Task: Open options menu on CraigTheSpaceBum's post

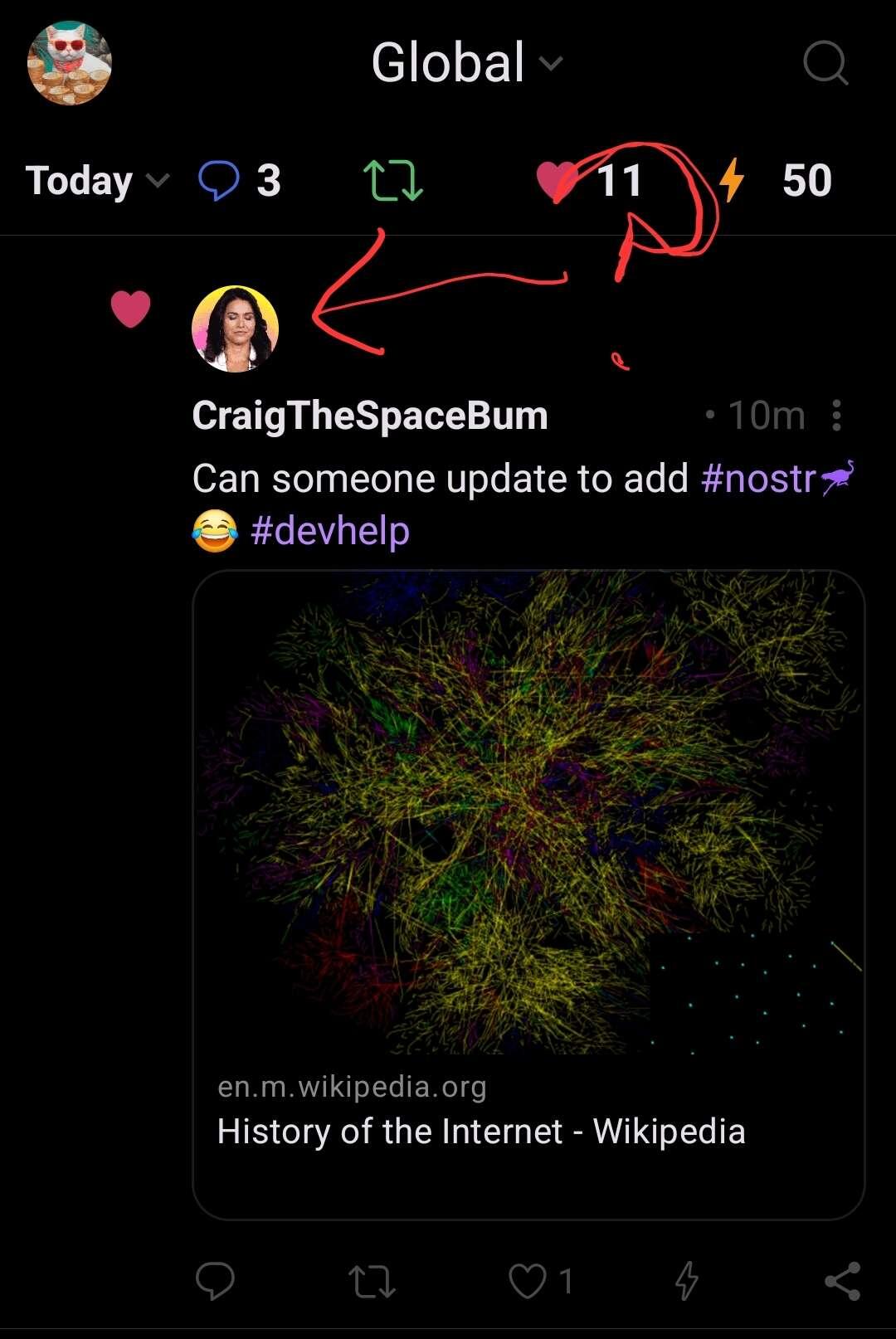Action: click(x=836, y=415)
